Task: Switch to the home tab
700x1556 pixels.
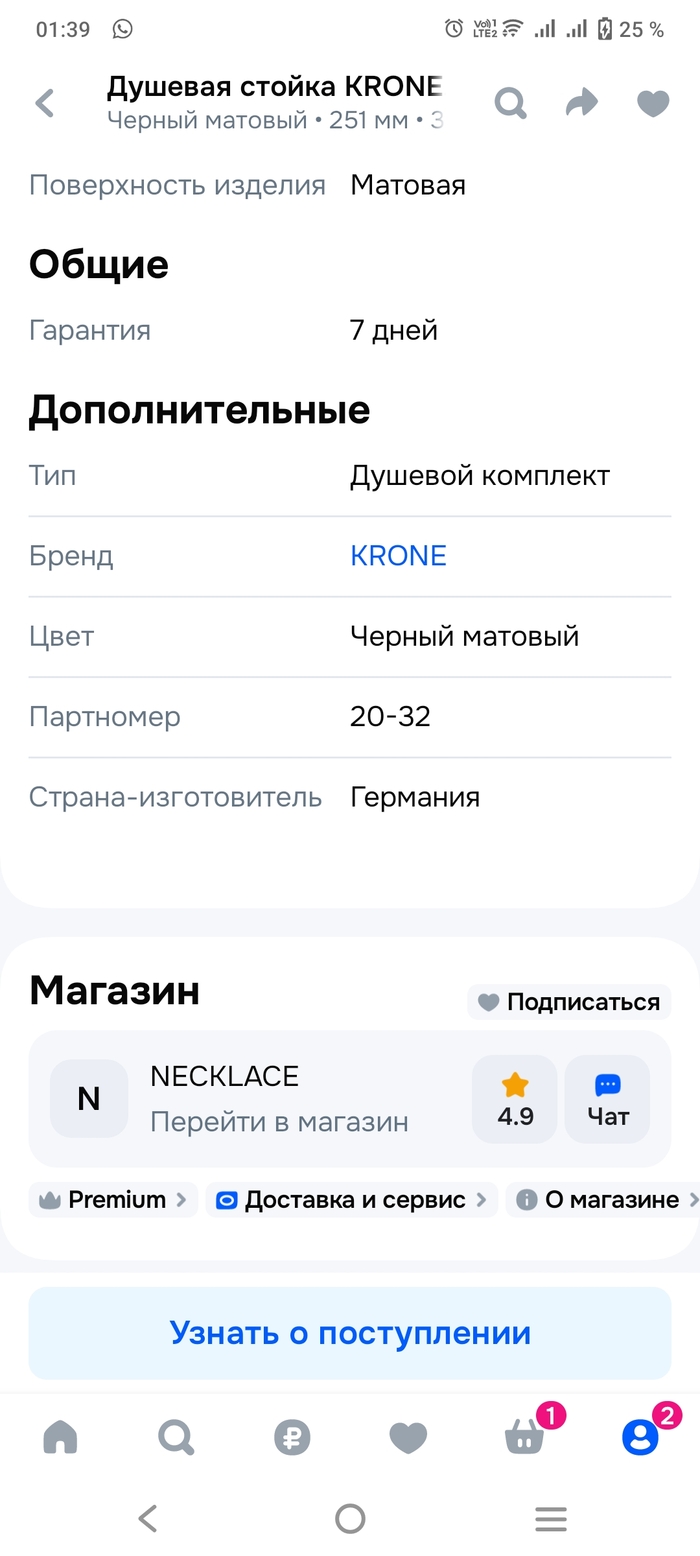Action: click(x=60, y=1438)
